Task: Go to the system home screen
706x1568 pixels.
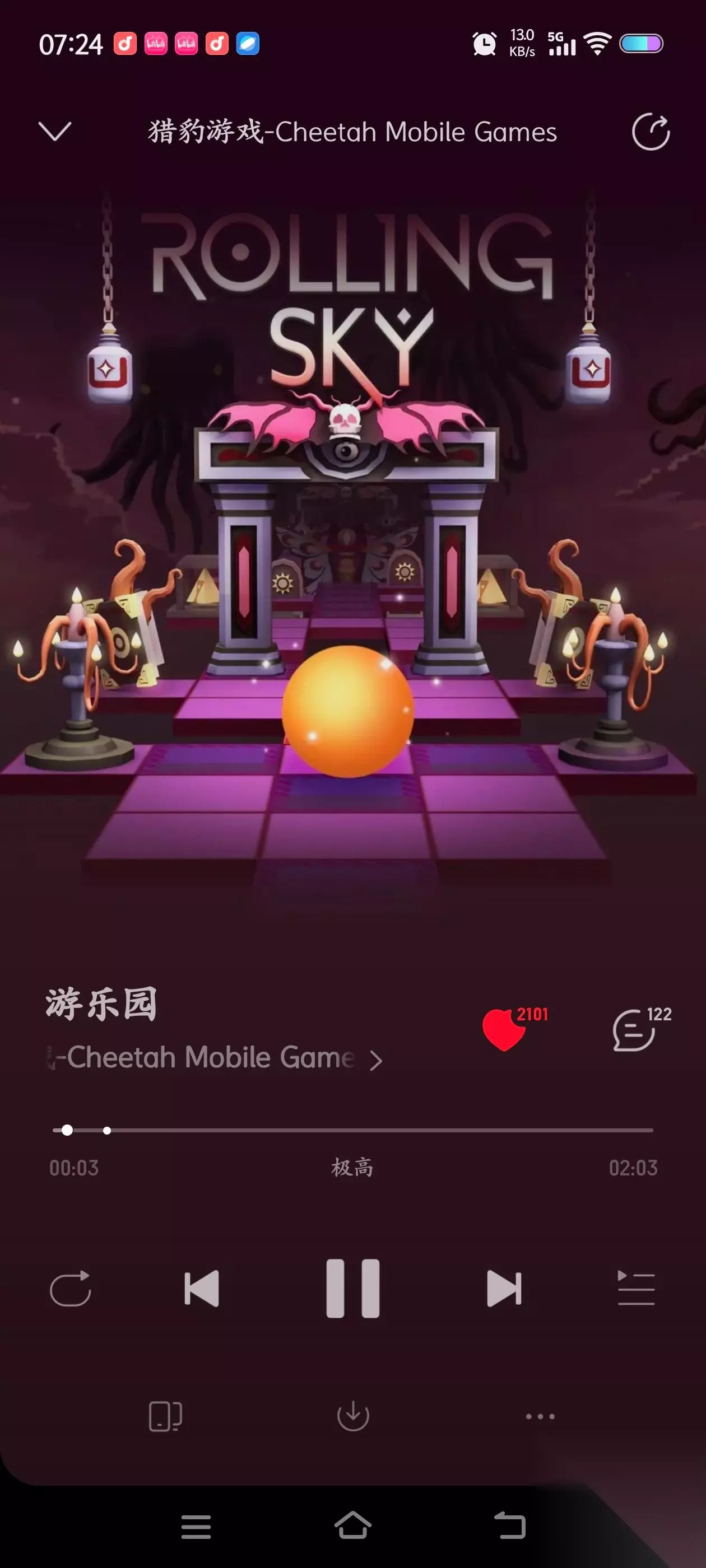Action: 352,1526
